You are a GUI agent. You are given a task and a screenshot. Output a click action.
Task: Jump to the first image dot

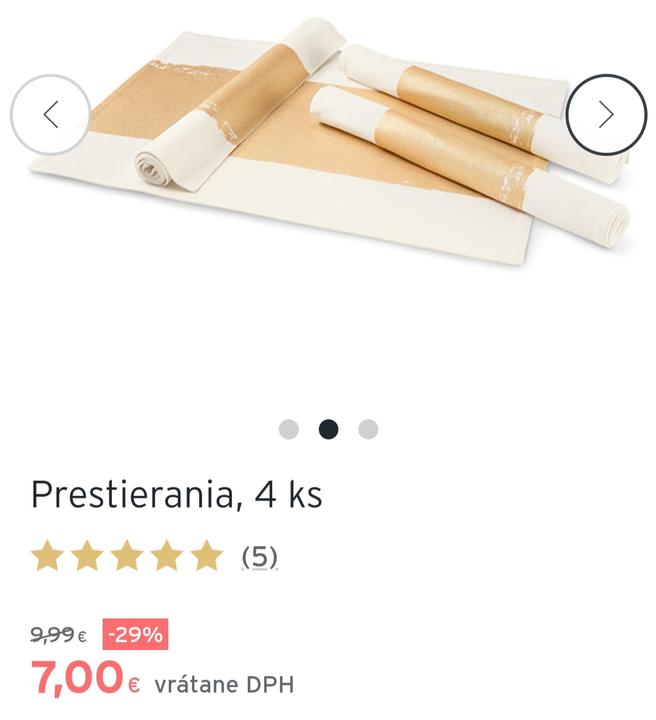click(x=289, y=430)
